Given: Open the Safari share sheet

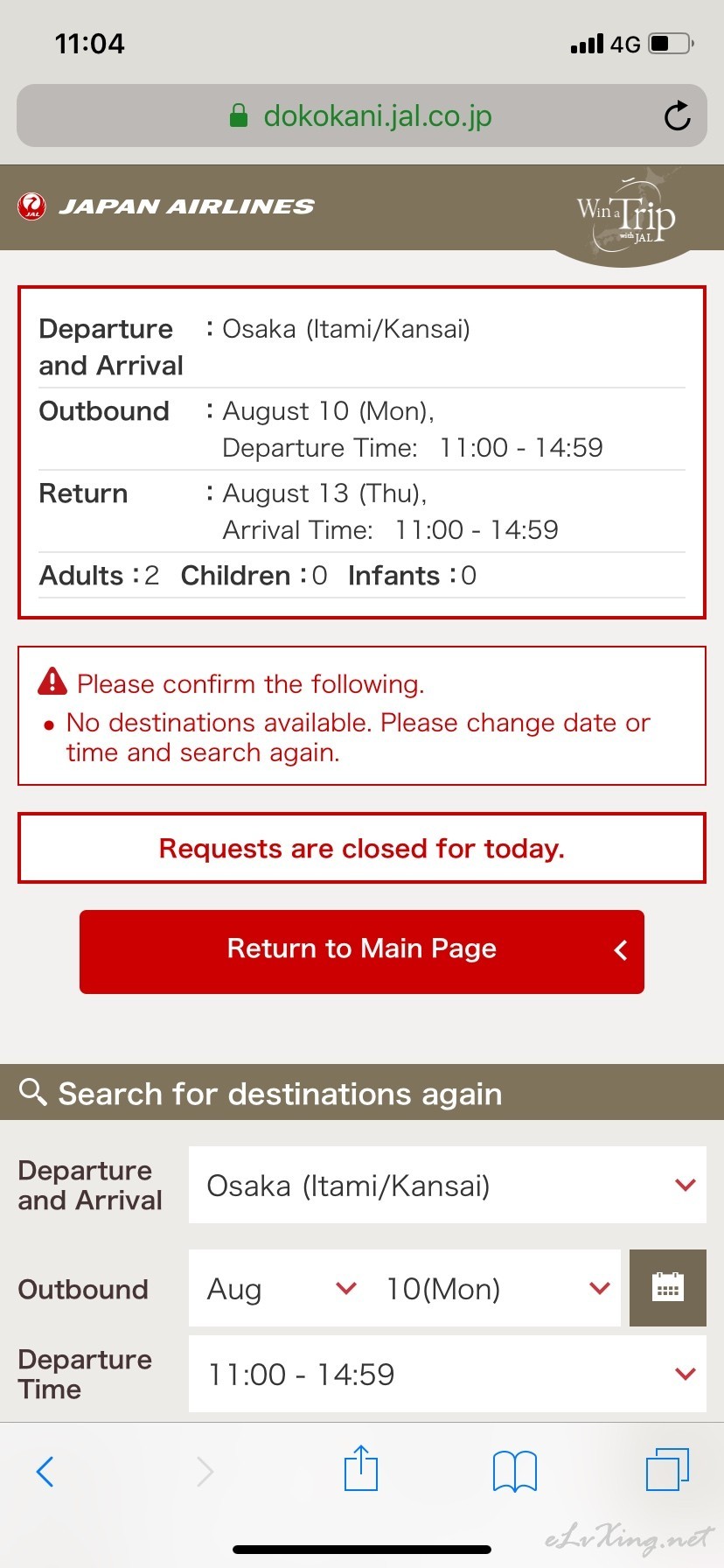Looking at the screenshot, I should coord(361,1469).
